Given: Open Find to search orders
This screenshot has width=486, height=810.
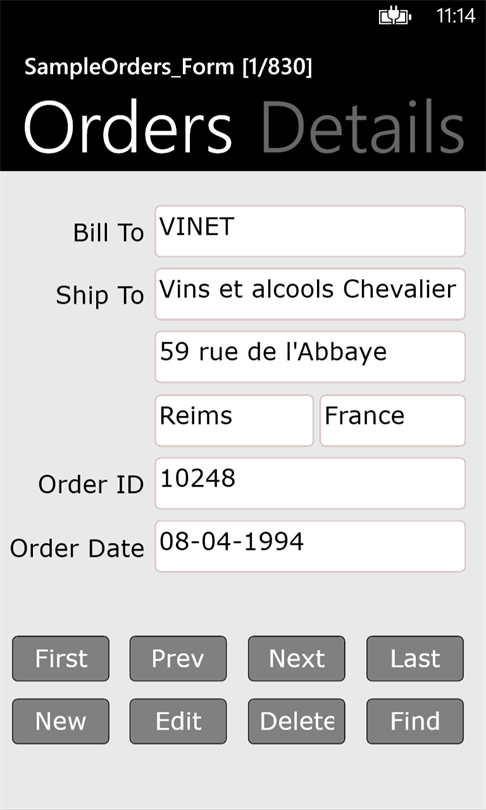Looking at the screenshot, I should pos(415,722).
